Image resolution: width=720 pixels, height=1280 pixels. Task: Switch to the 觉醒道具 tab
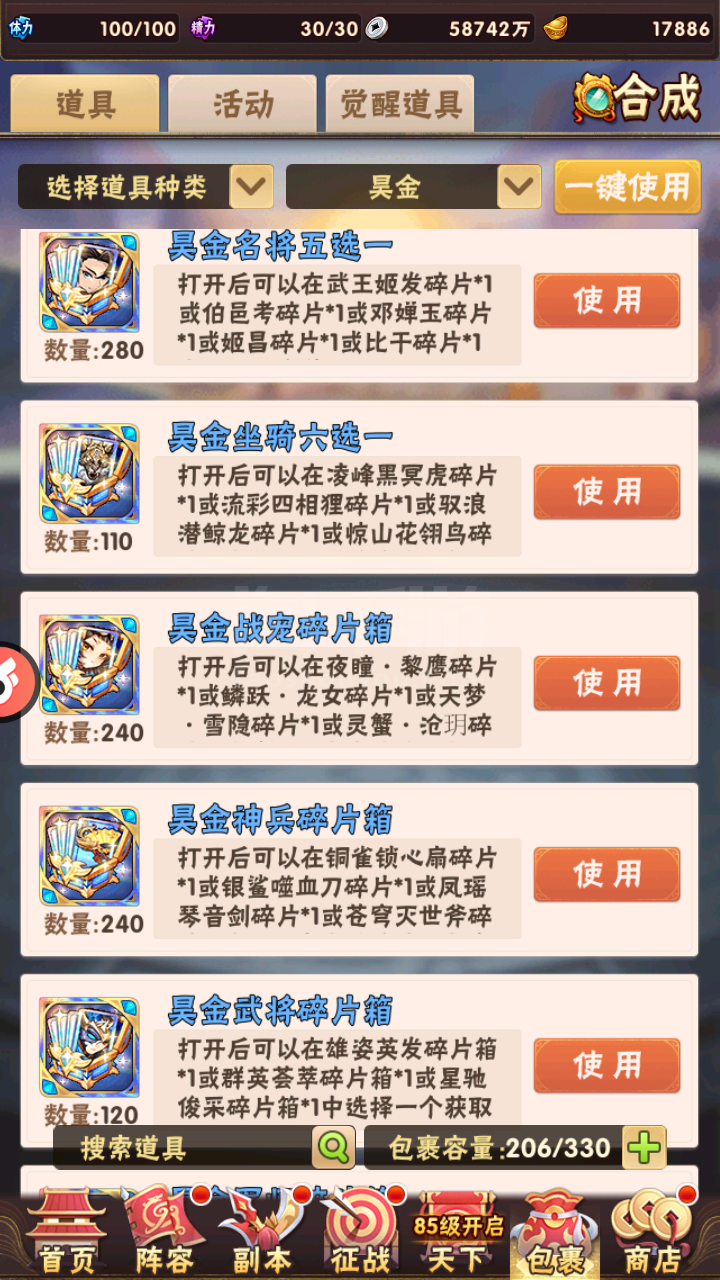pos(400,104)
